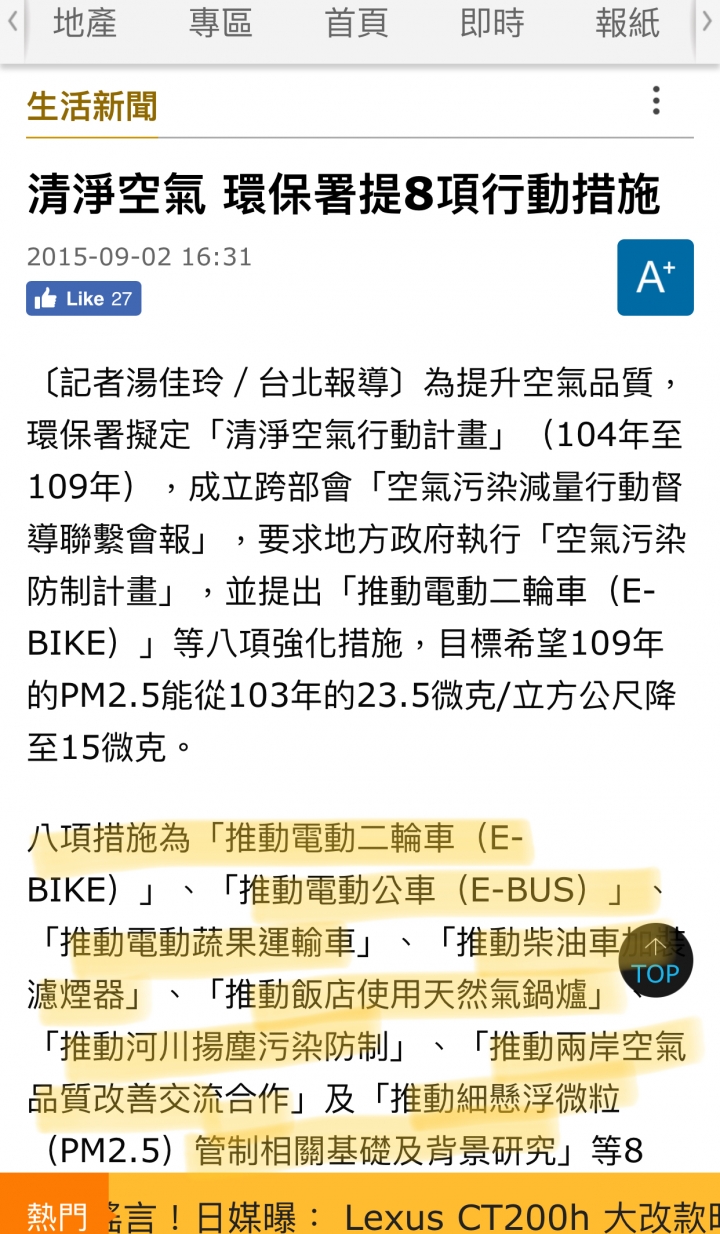
Task: Show previous tabs with left arrow
Action: (11, 24)
